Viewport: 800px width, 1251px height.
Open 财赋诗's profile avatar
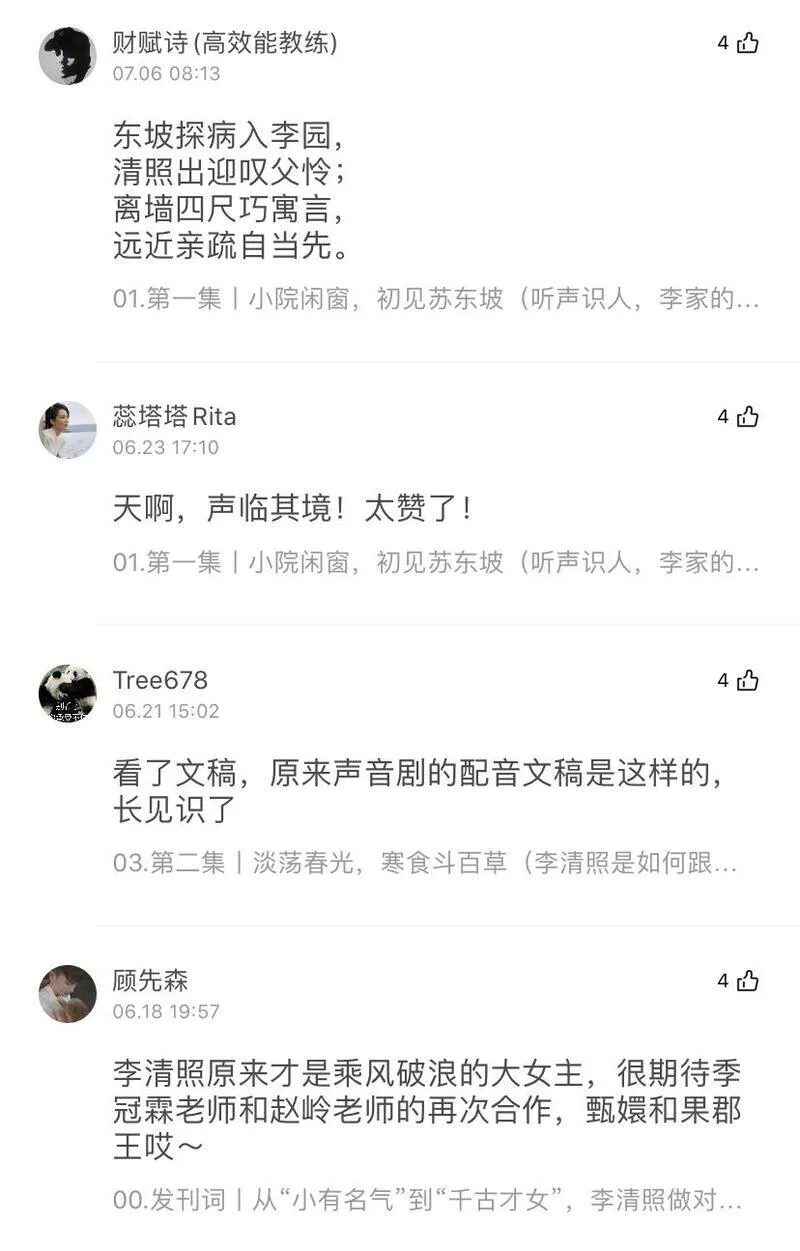click(x=67, y=56)
